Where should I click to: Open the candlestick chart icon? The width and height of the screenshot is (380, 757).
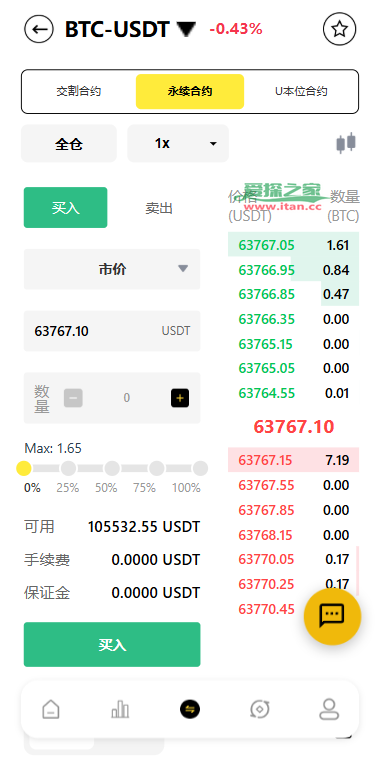pos(346,143)
